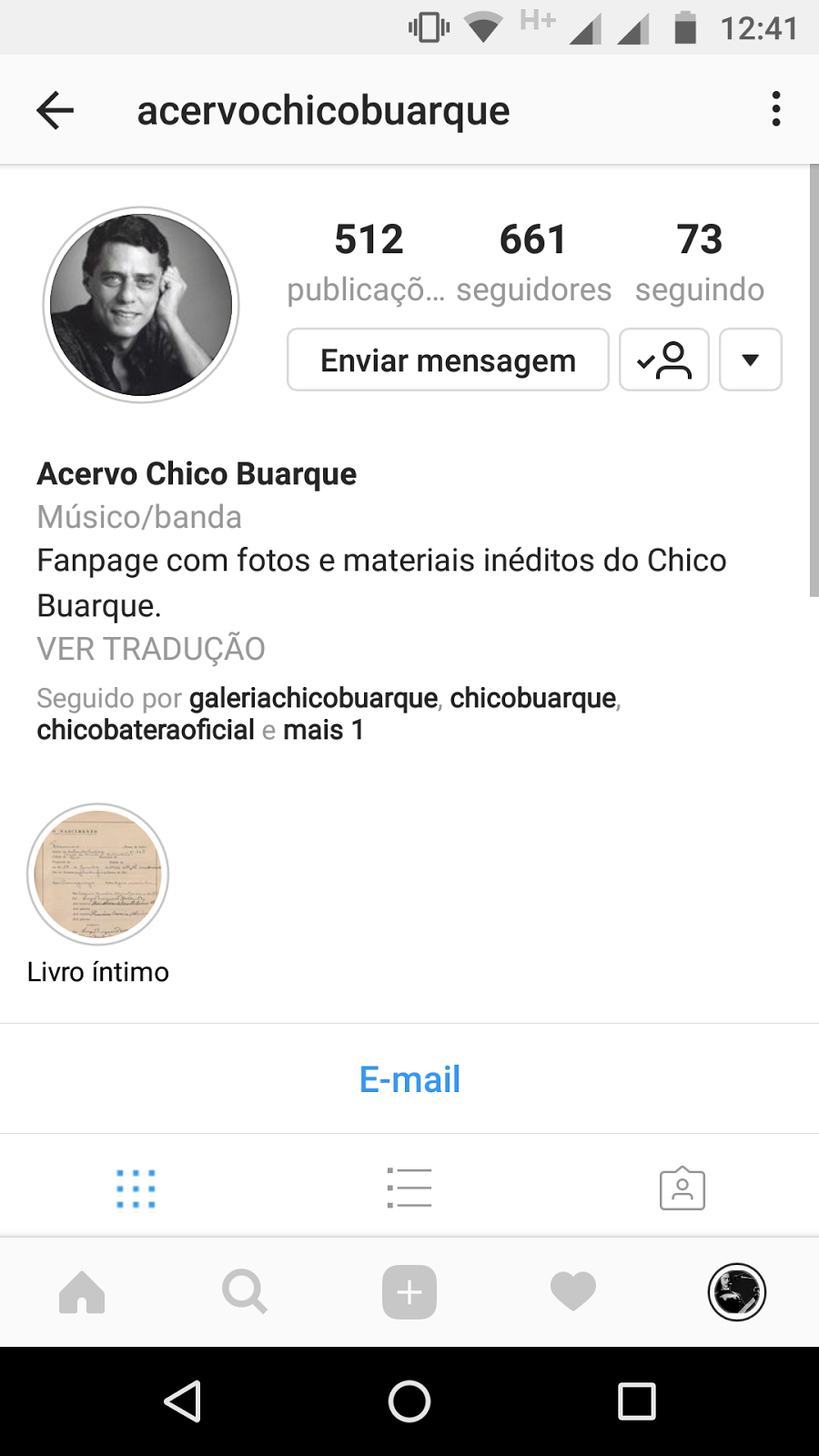Tap the Android home button

(x=409, y=1401)
